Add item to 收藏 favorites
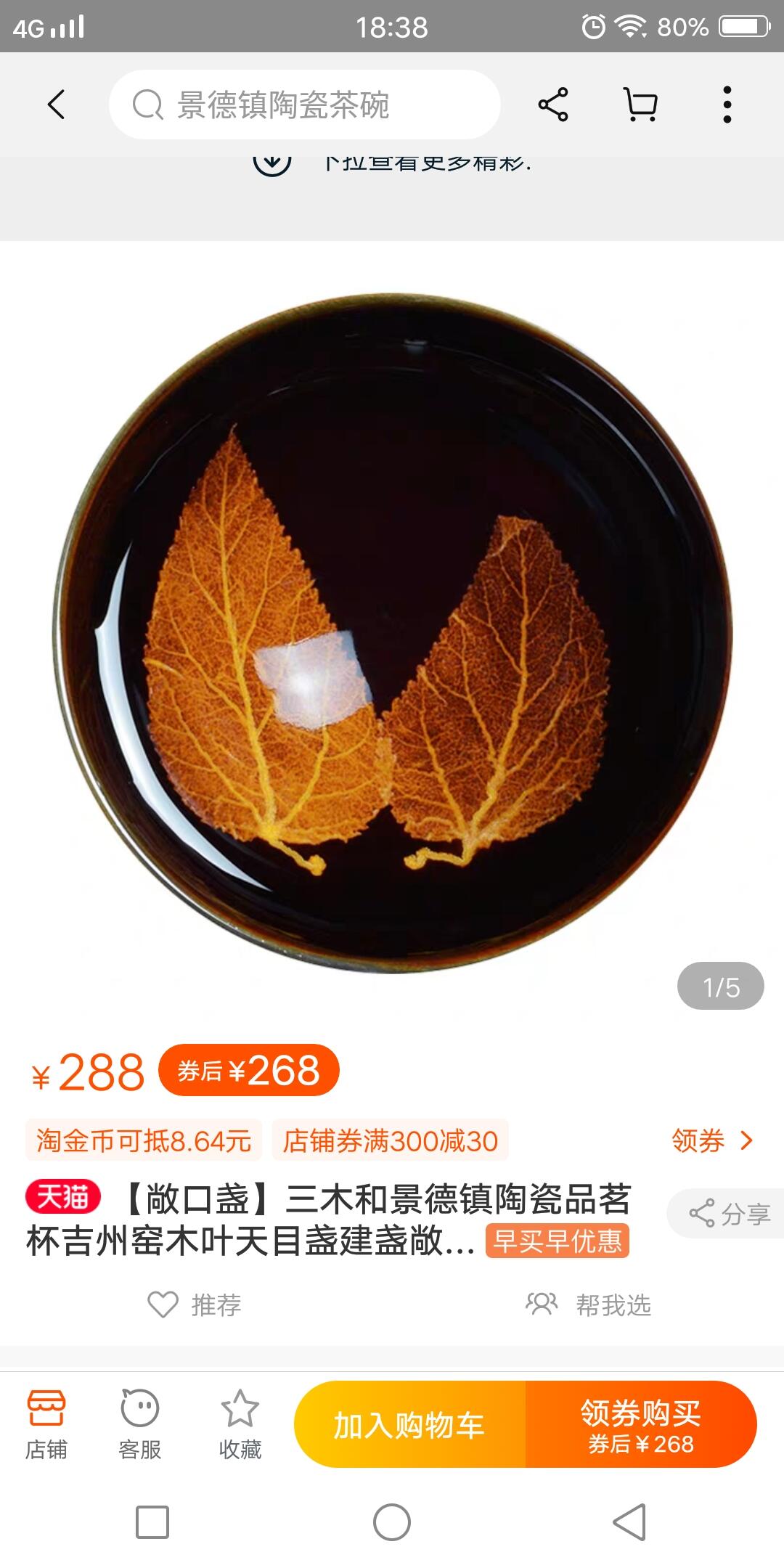Image resolution: width=784 pixels, height=1568 pixels. click(240, 1424)
